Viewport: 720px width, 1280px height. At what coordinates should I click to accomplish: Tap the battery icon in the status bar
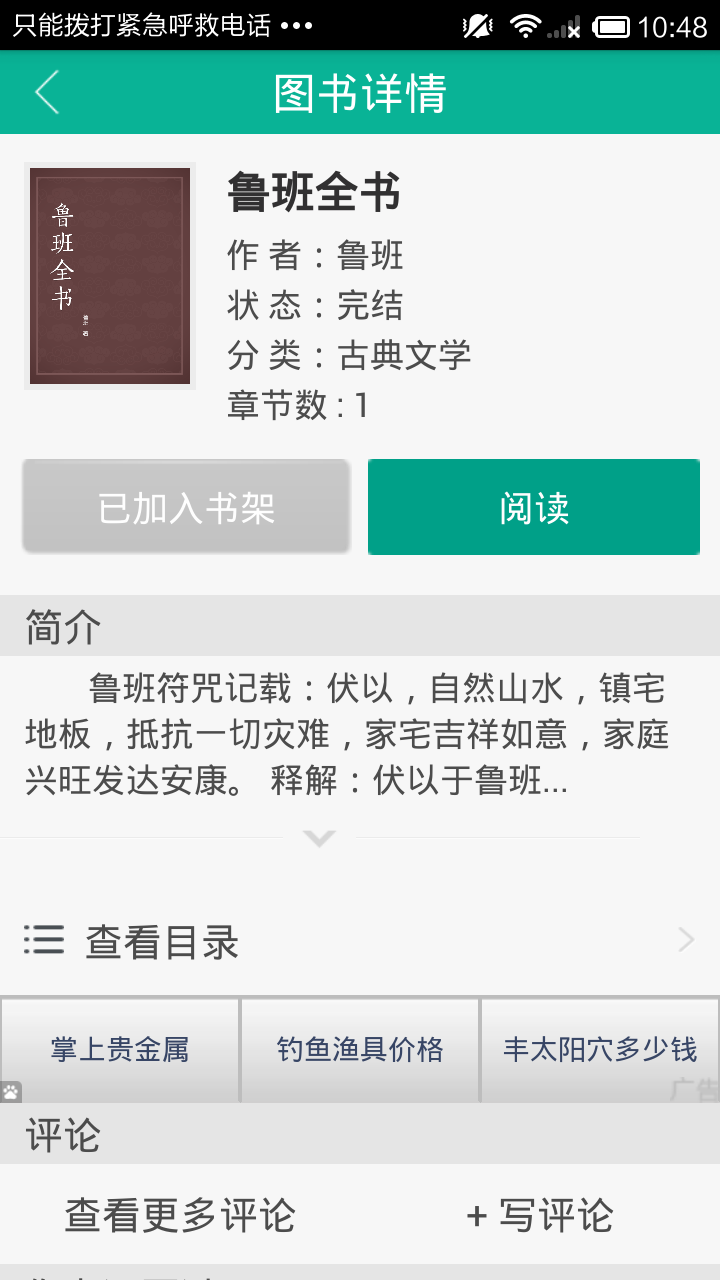[x=610, y=24]
